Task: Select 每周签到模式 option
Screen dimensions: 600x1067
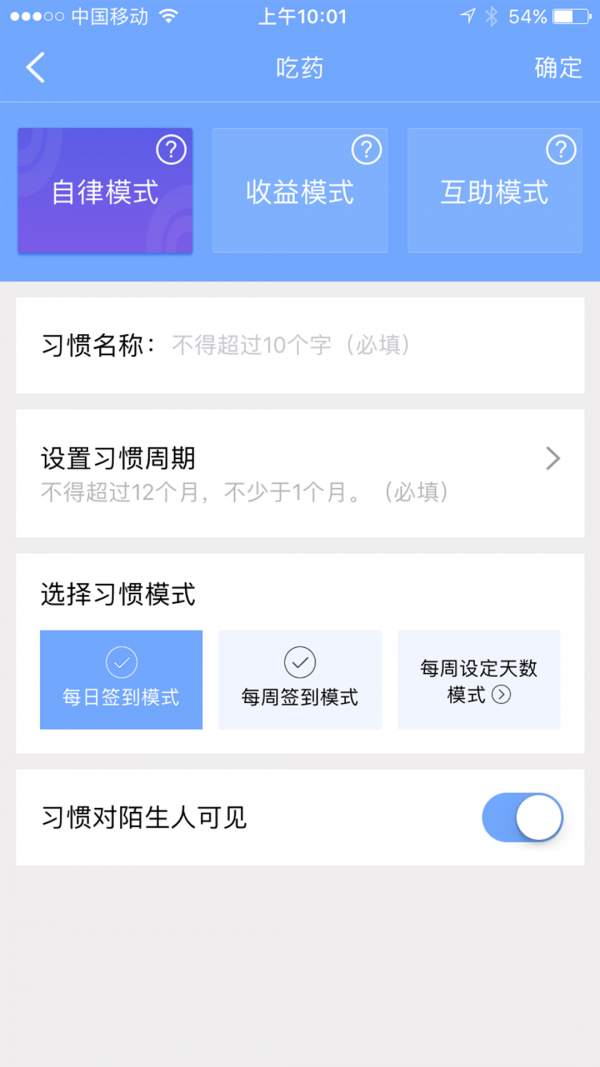Action: click(x=300, y=680)
